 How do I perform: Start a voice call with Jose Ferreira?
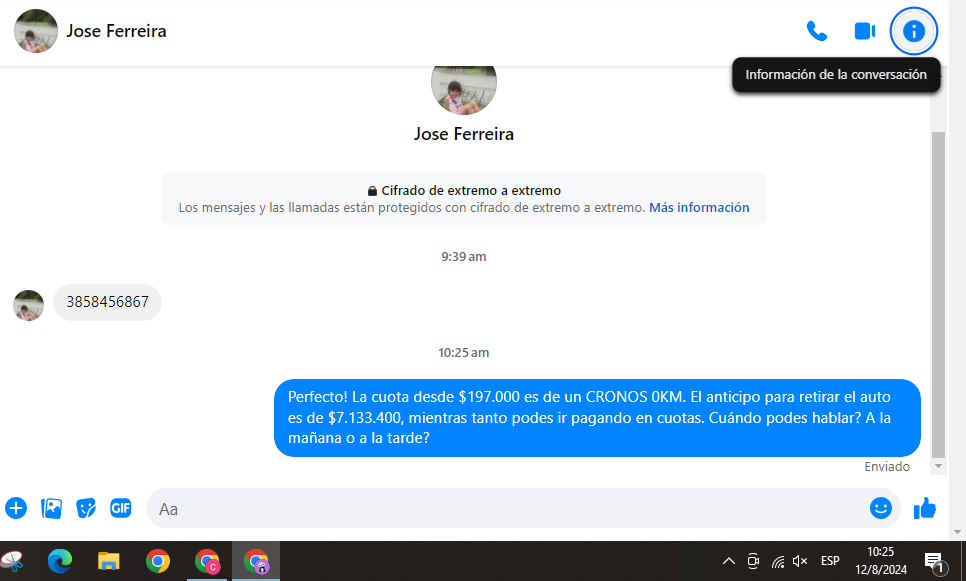(x=817, y=31)
